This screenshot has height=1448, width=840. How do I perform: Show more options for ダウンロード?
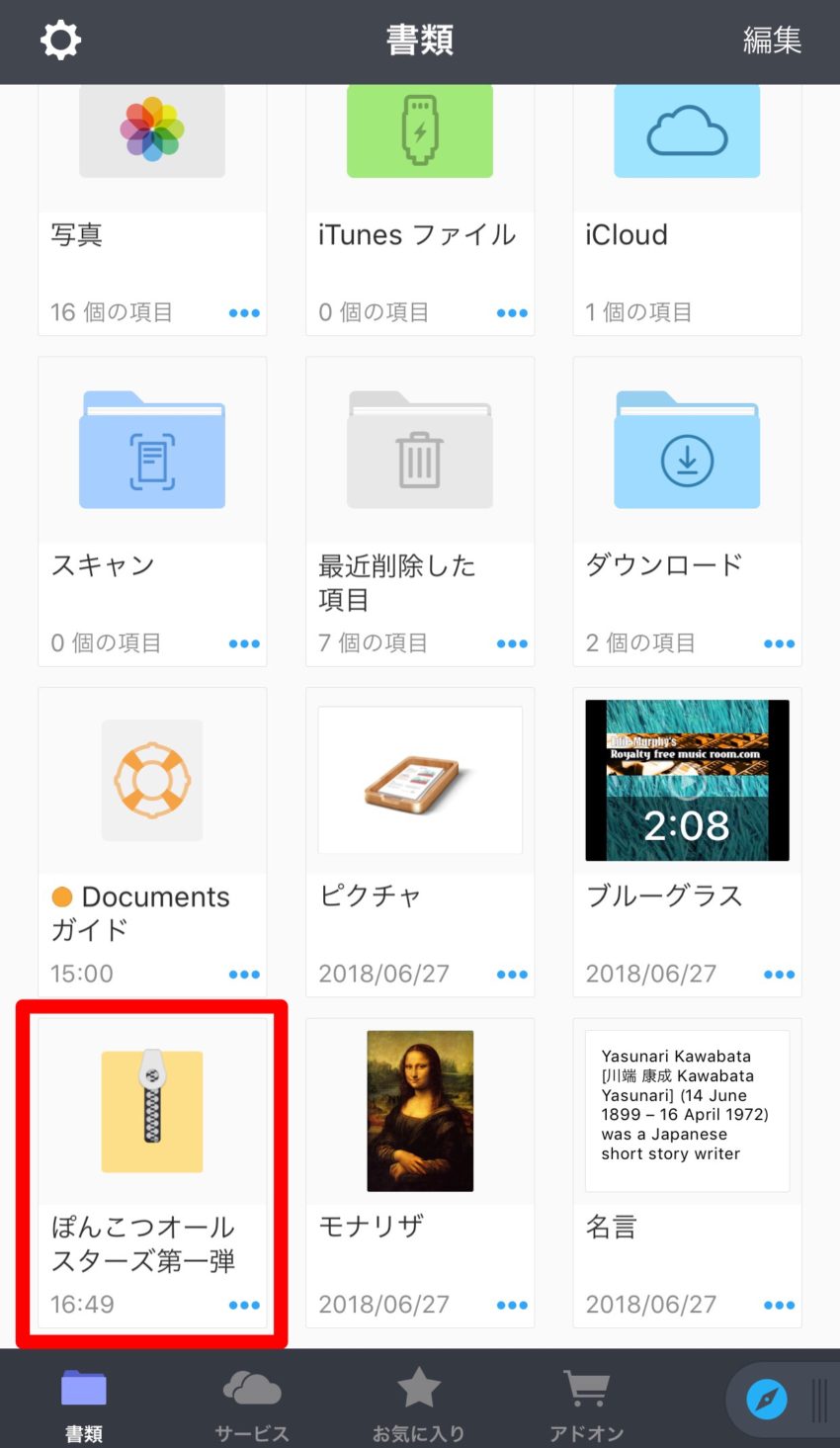[x=779, y=644]
